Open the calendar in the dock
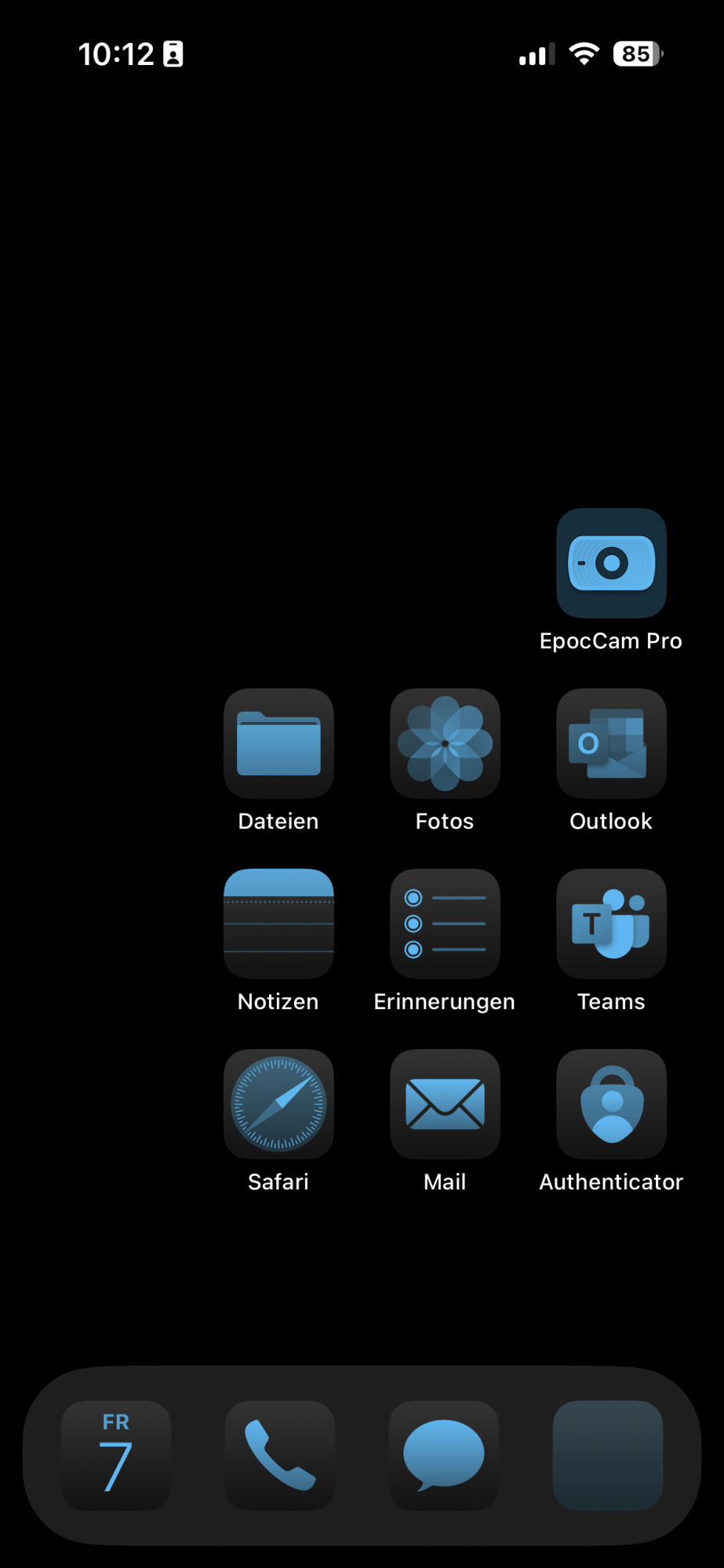This screenshot has height=1568, width=724. [116, 1455]
